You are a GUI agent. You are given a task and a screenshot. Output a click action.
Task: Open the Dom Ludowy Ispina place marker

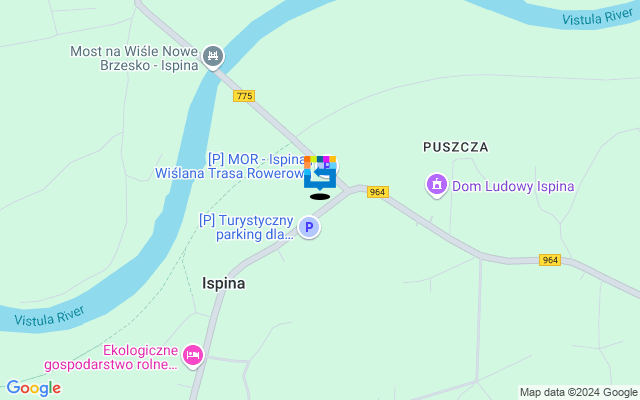[x=436, y=185]
